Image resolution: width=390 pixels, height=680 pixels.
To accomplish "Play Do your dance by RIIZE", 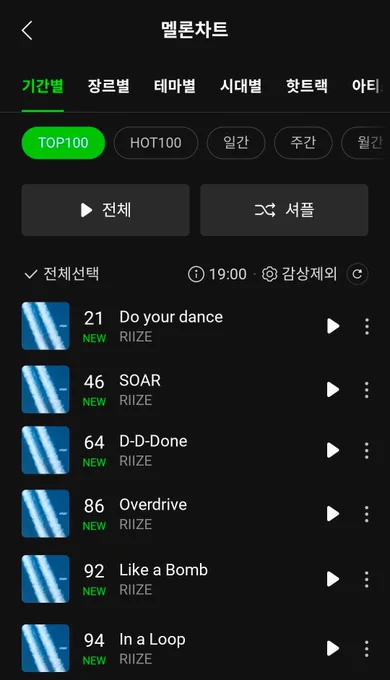I will [333, 326].
